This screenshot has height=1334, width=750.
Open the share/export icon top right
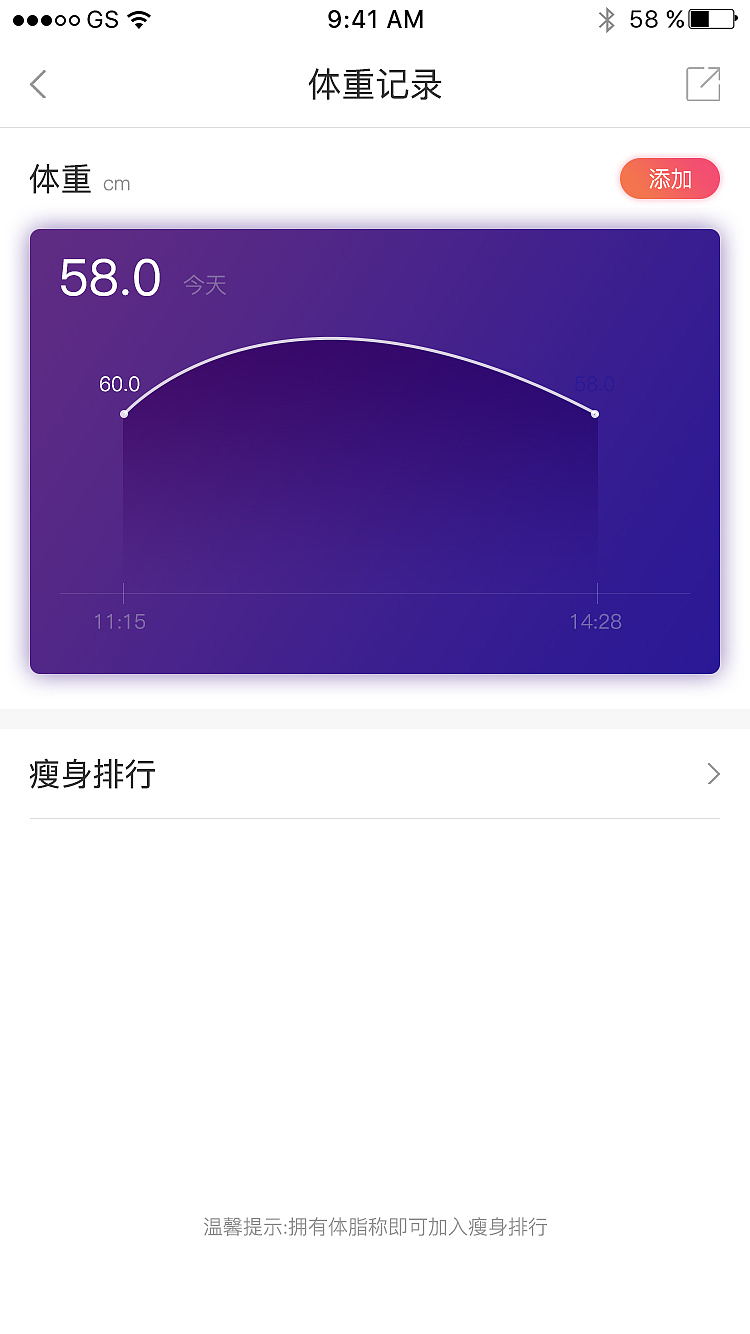point(703,84)
